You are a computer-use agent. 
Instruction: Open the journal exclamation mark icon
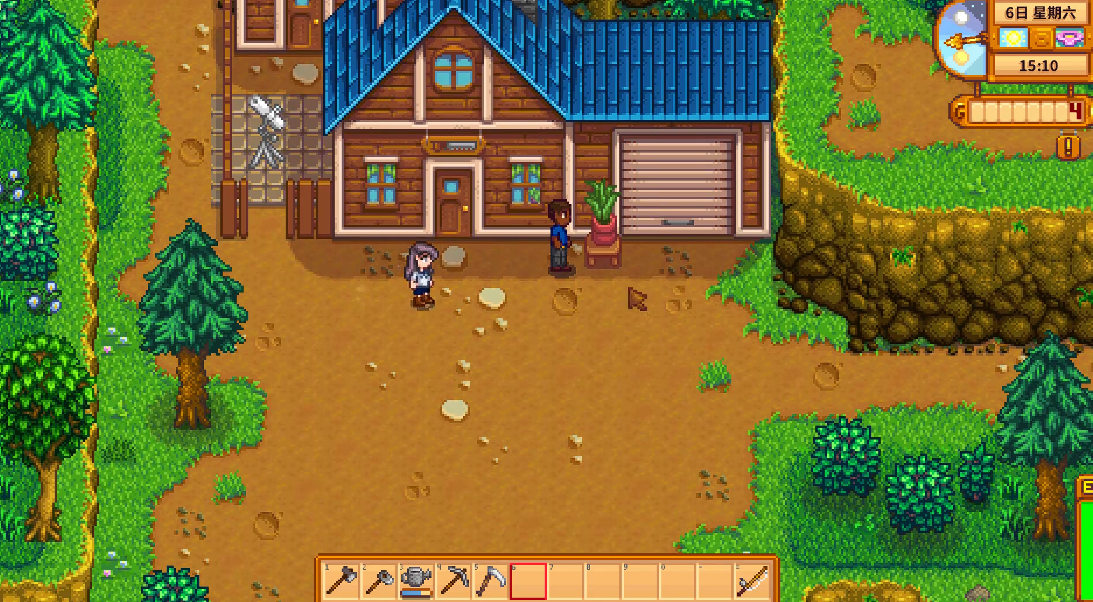[x=1068, y=147]
